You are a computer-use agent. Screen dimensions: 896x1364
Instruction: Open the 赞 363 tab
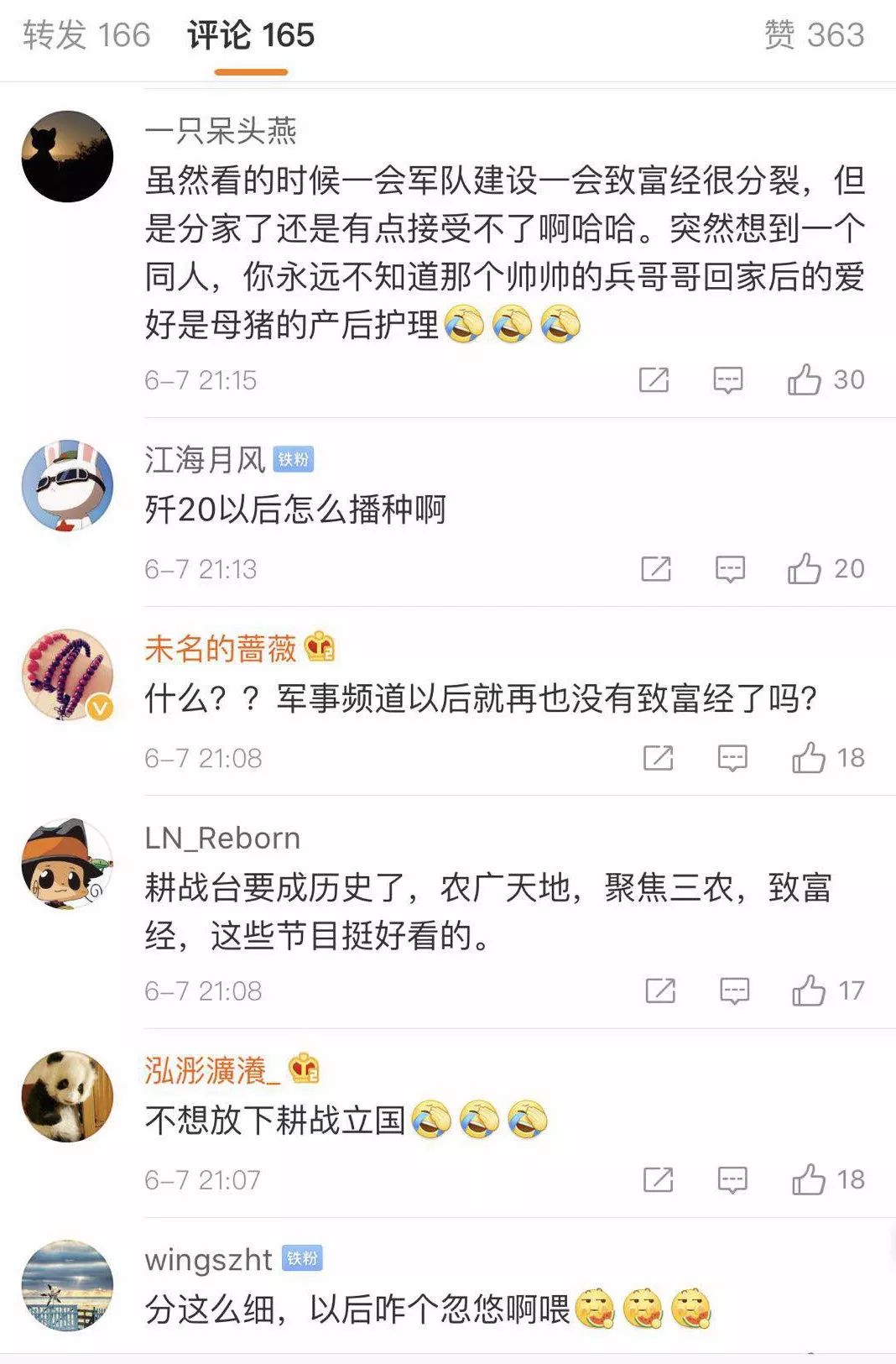point(815,35)
